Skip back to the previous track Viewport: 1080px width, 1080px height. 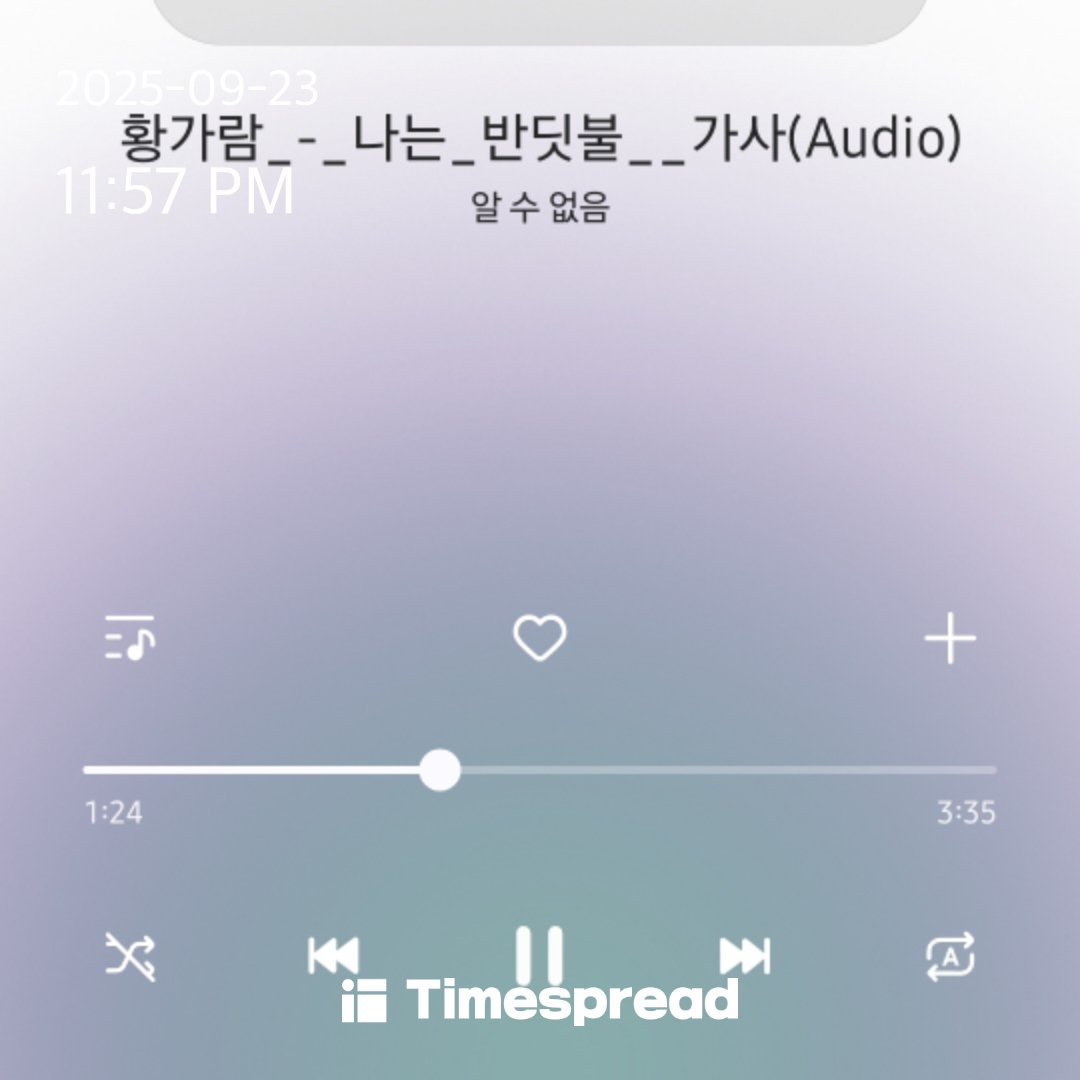(x=333, y=956)
